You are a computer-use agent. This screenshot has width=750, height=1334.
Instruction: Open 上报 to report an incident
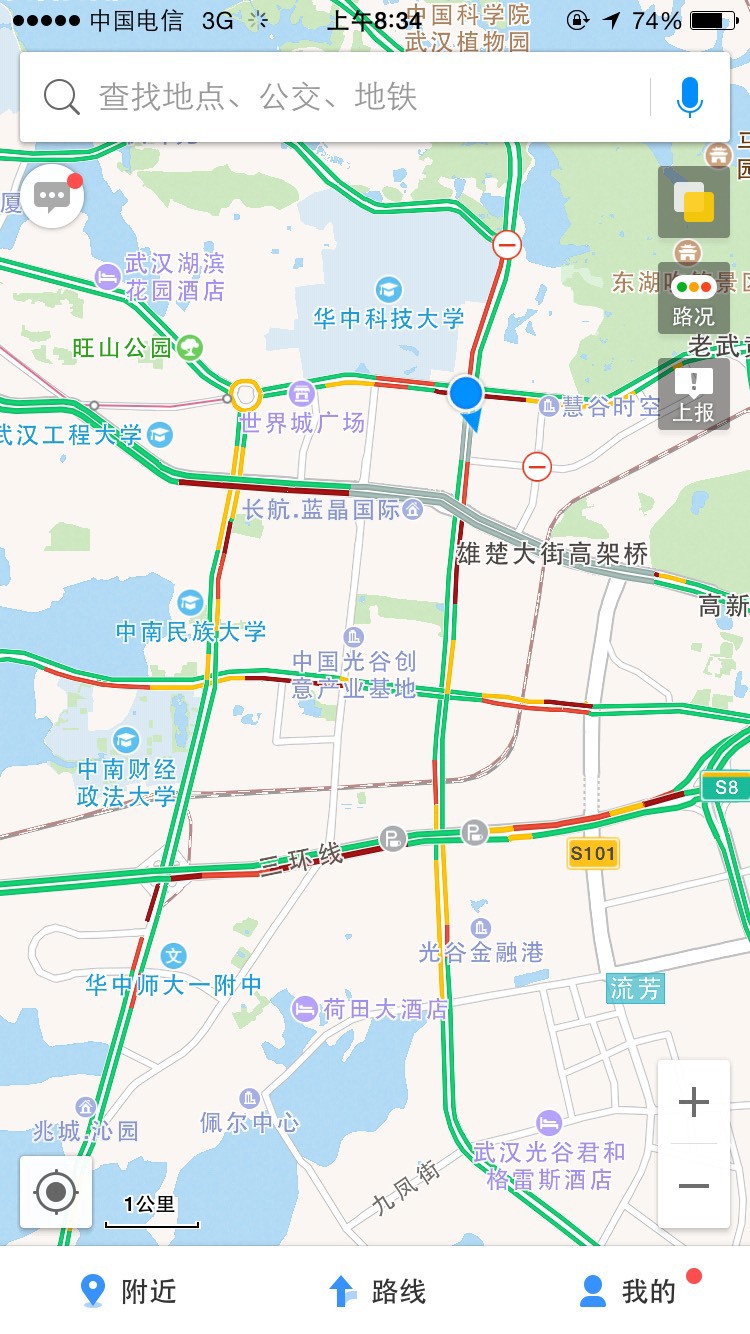pyautogui.click(x=693, y=394)
